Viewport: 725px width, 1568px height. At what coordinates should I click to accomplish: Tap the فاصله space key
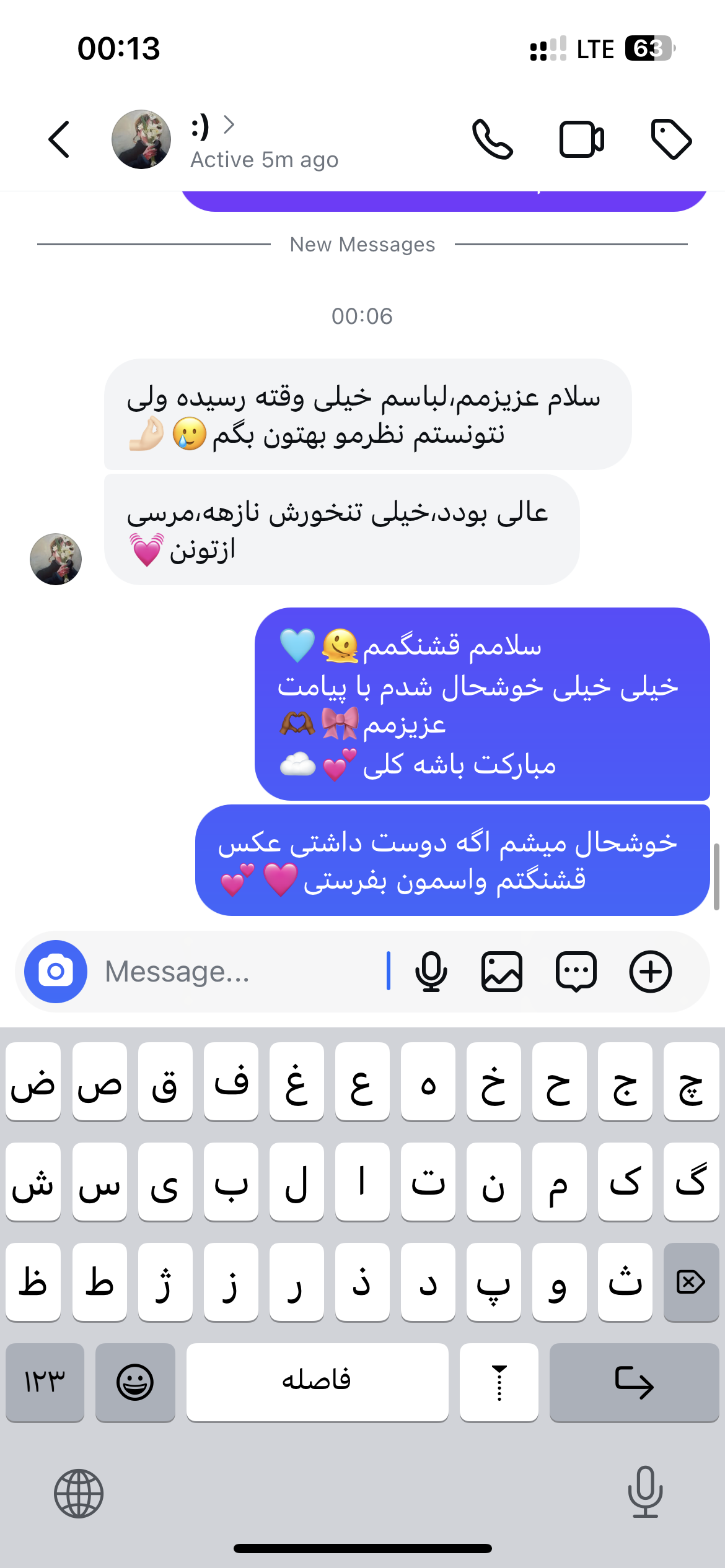(317, 1382)
